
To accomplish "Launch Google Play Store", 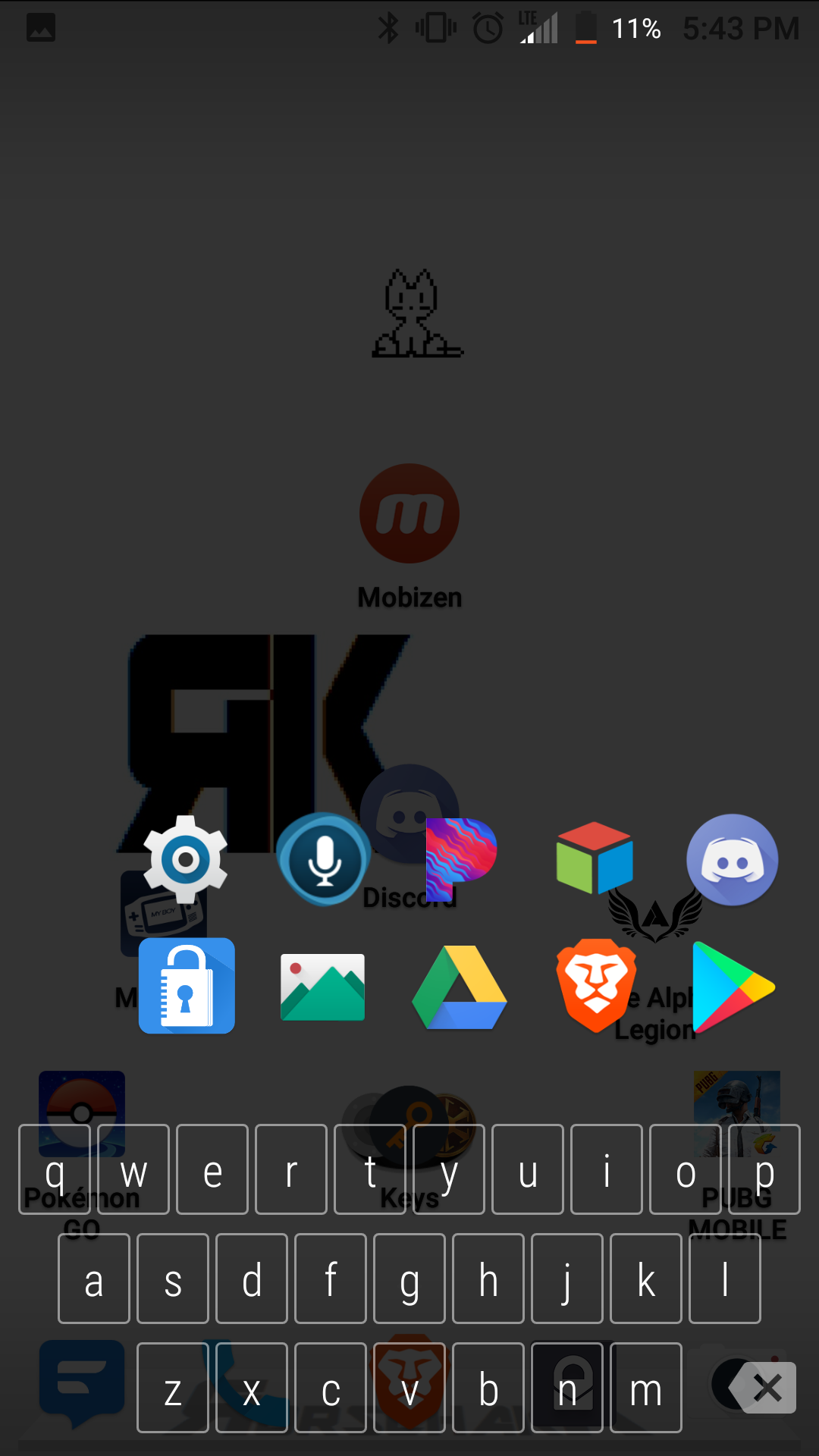I will 732,987.
